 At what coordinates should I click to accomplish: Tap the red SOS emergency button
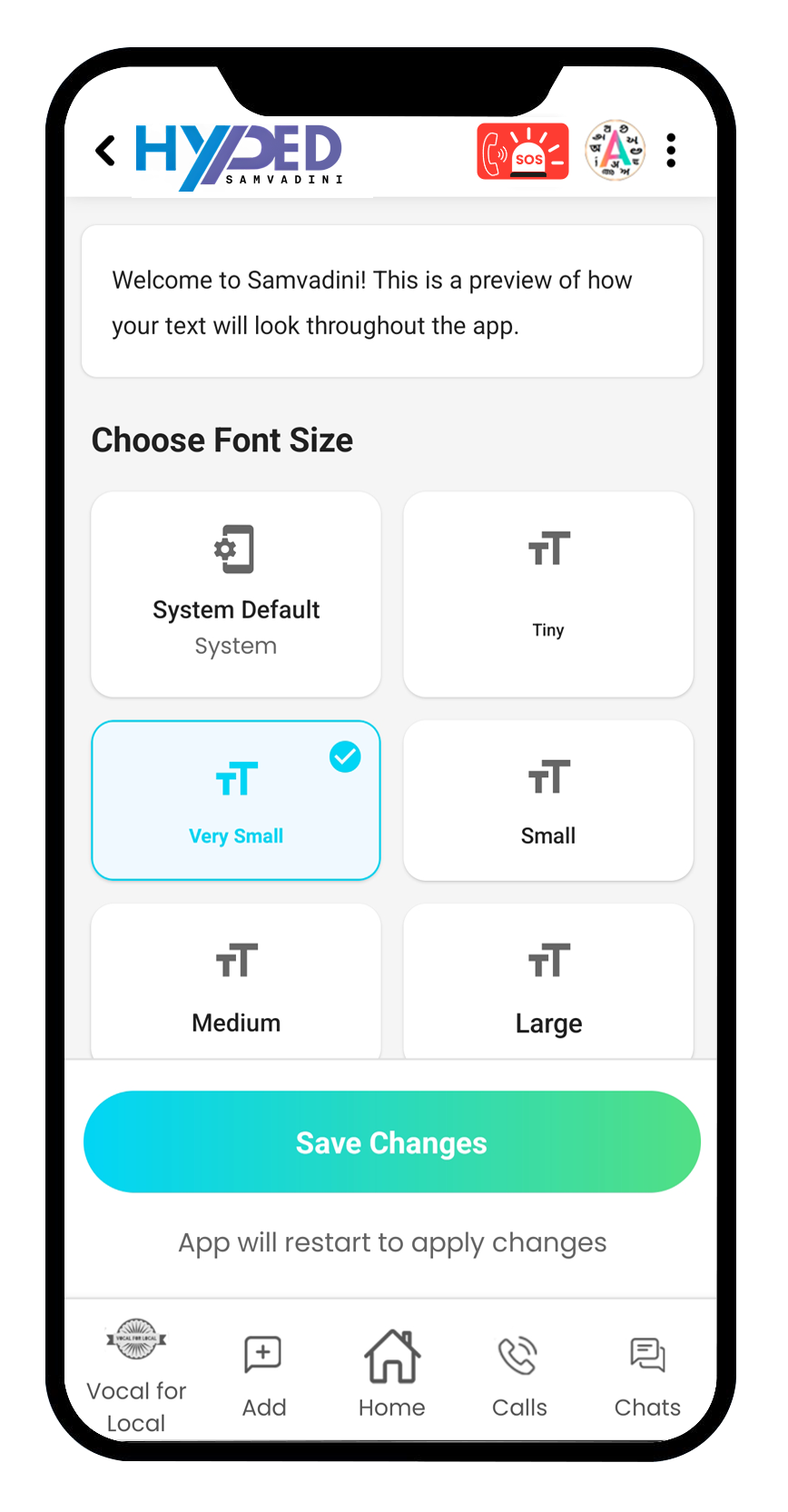522,152
